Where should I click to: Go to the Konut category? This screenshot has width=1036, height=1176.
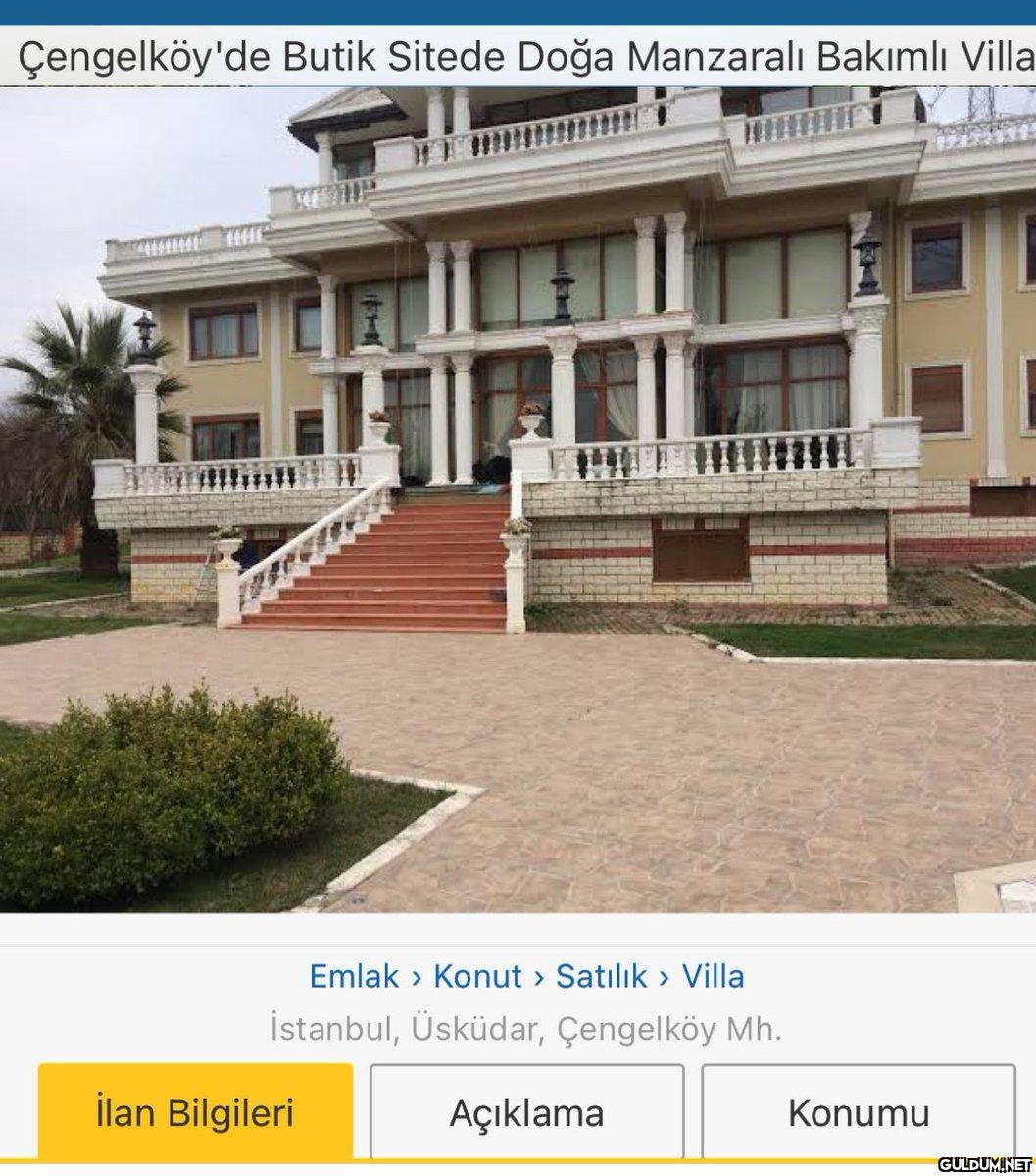477,976
